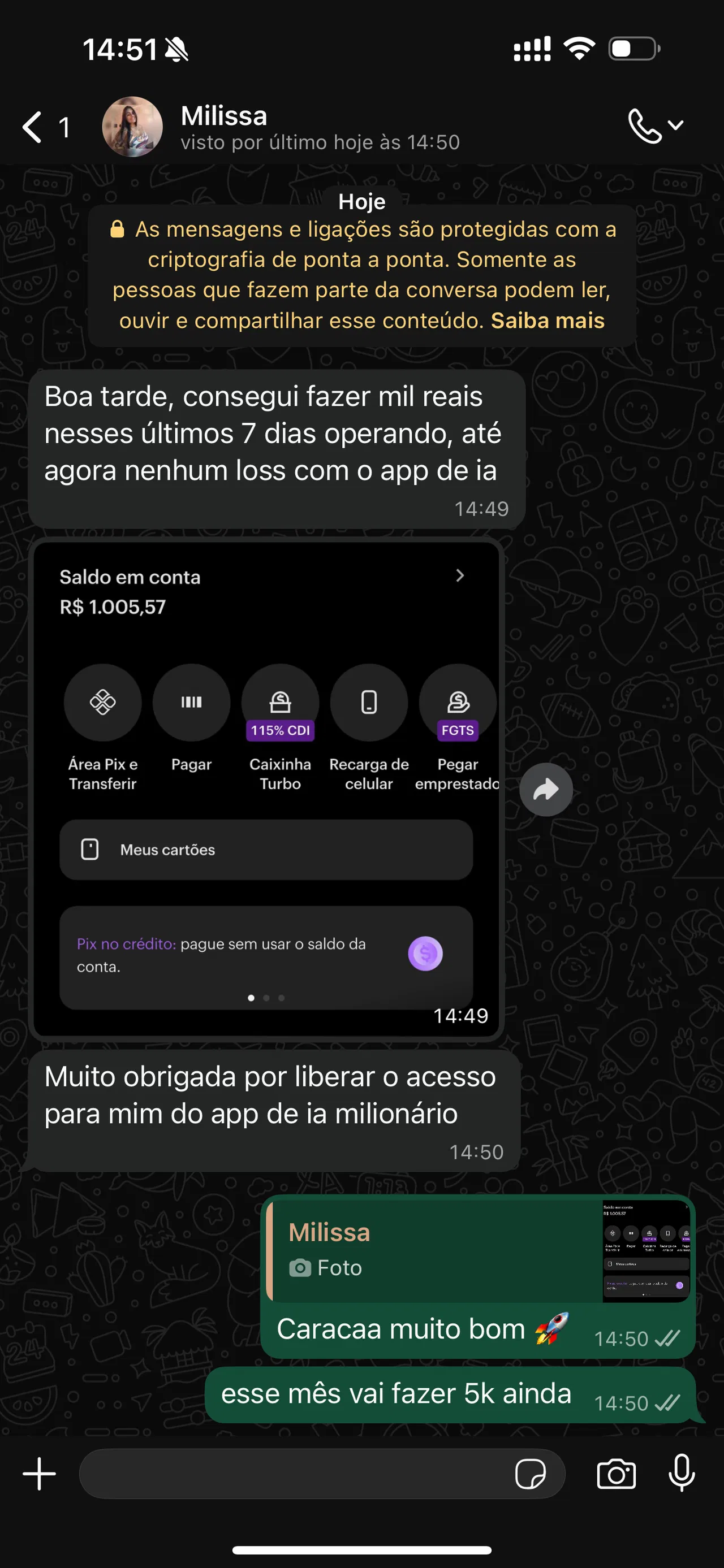Viewport: 724px width, 1568px height.
Task: Tap the Saiba mais link
Action: pyautogui.click(x=547, y=321)
